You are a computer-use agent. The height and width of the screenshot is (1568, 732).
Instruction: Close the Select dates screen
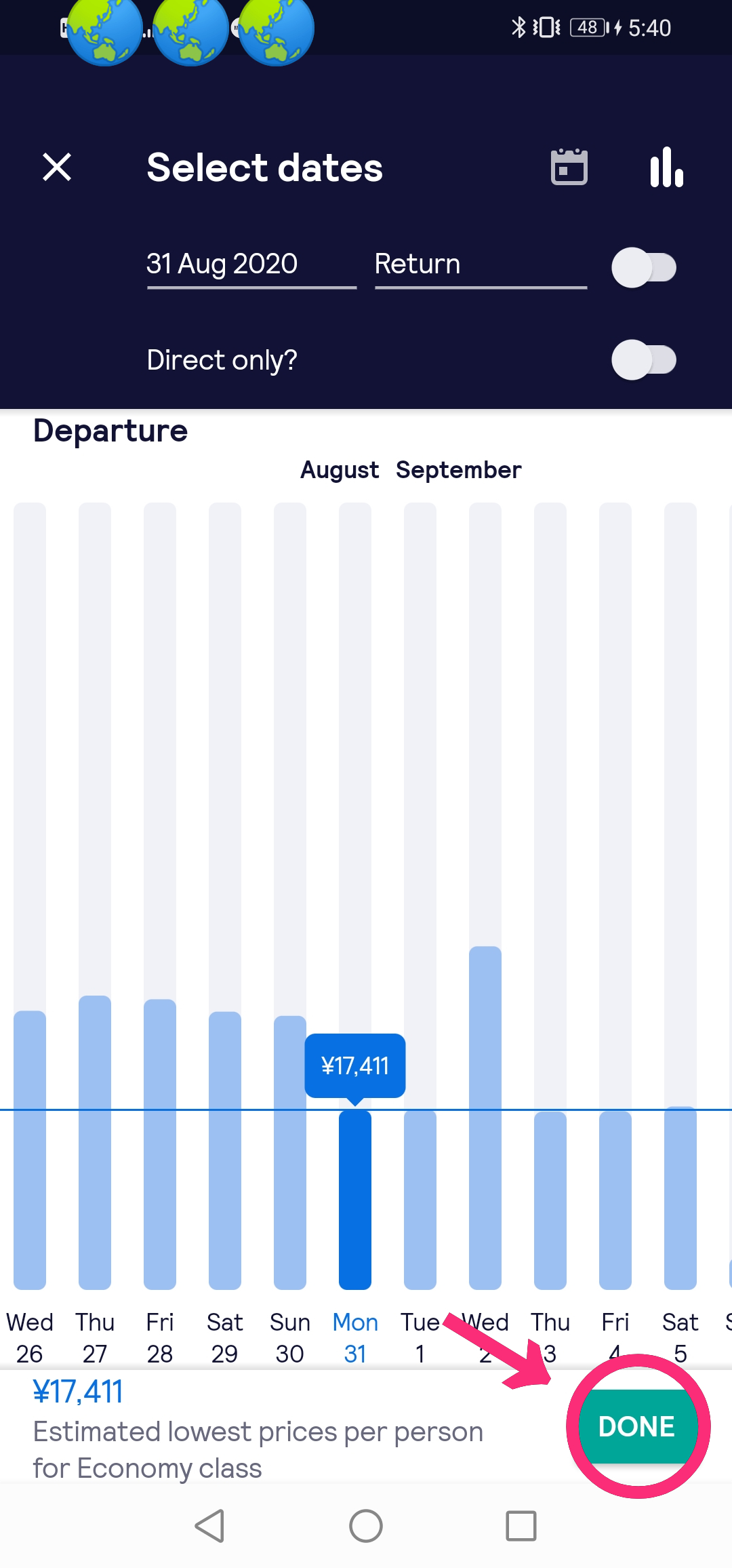57,167
